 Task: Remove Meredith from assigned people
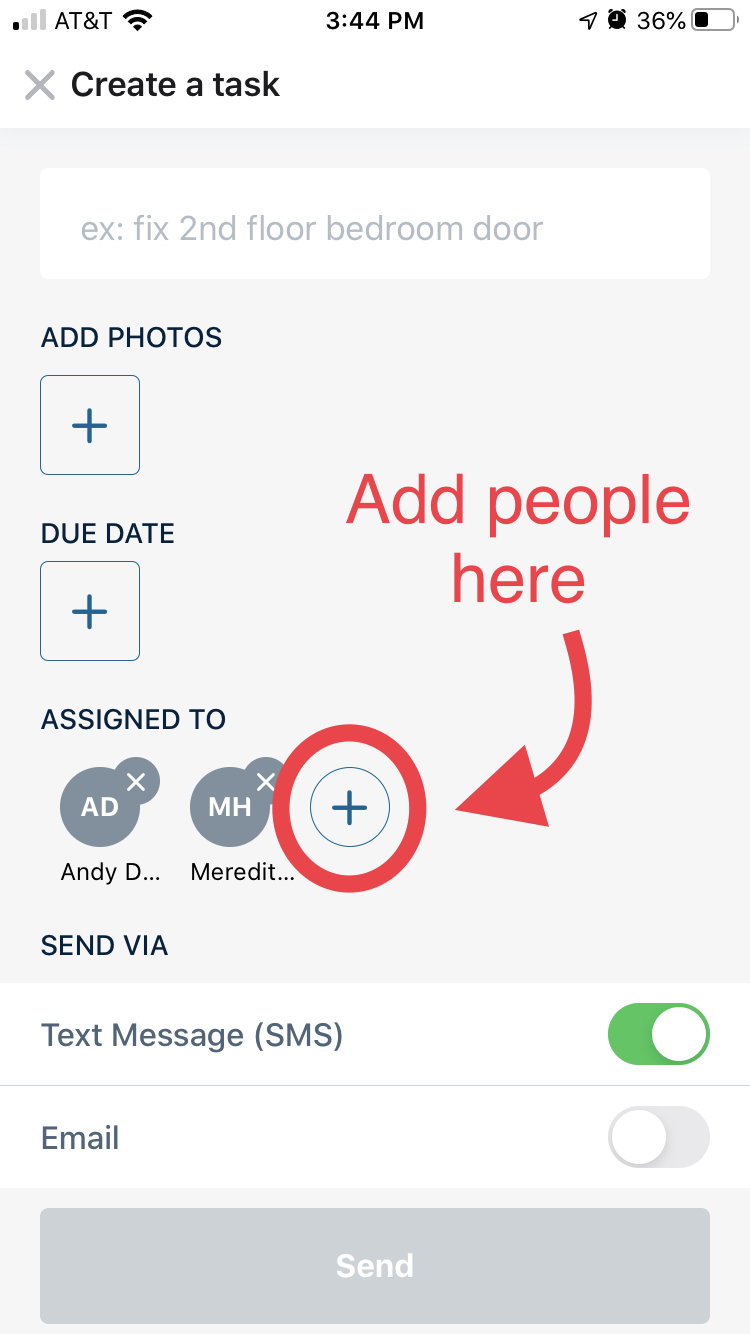(x=265, y=781)
